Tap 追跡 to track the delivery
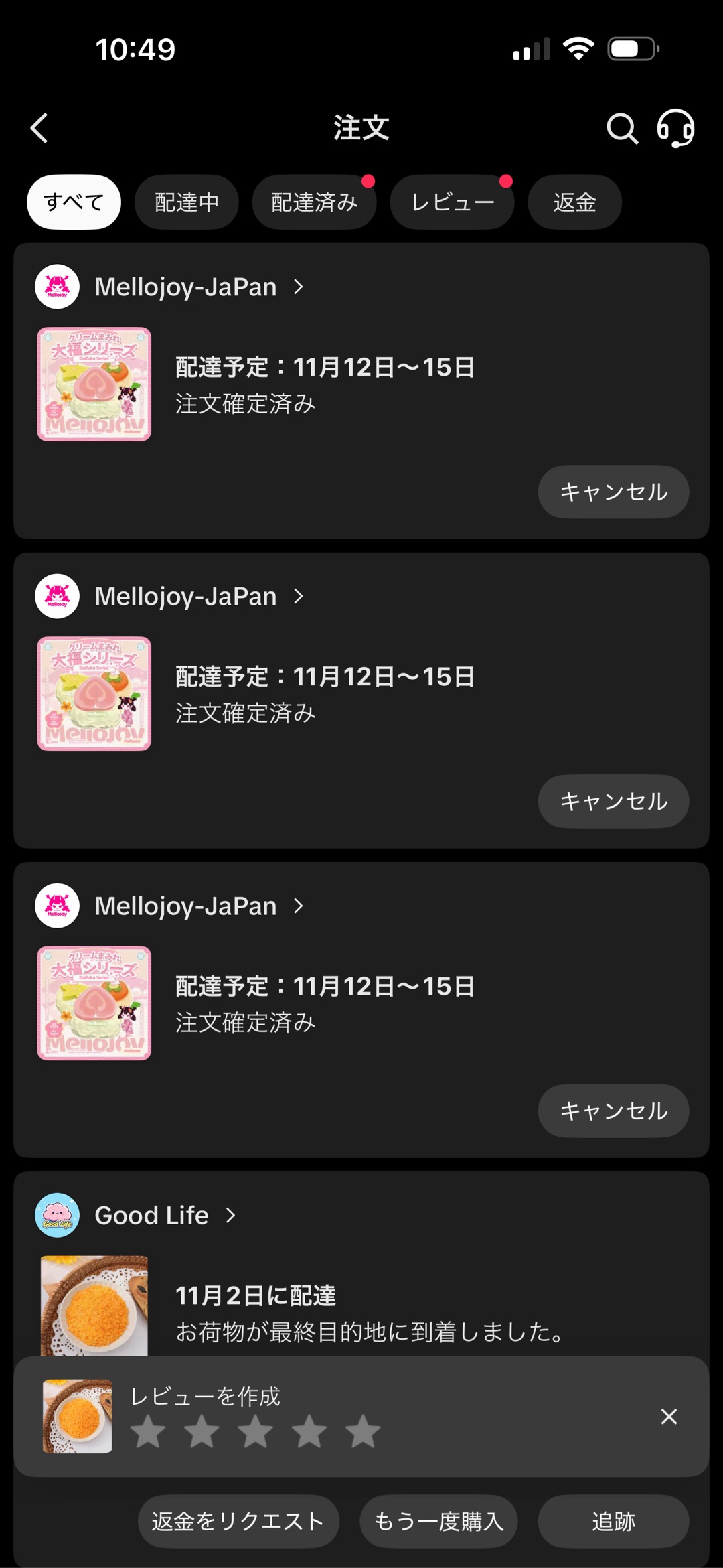The width and height of the screenshot is (723, 1568). point(613,1521)
